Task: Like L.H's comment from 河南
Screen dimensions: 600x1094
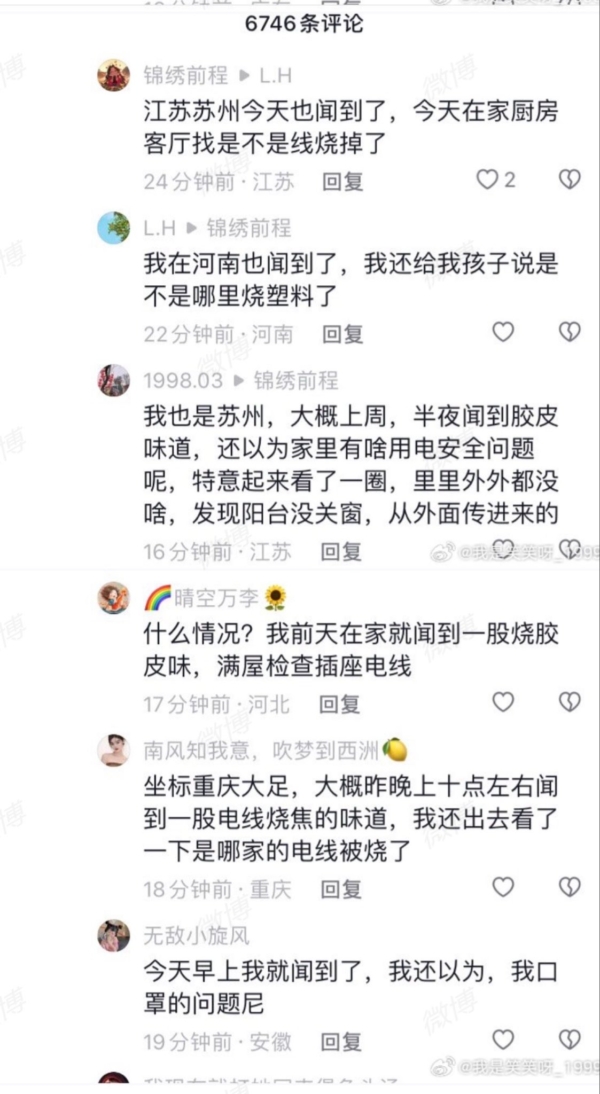Action: (x=503, y=332)
